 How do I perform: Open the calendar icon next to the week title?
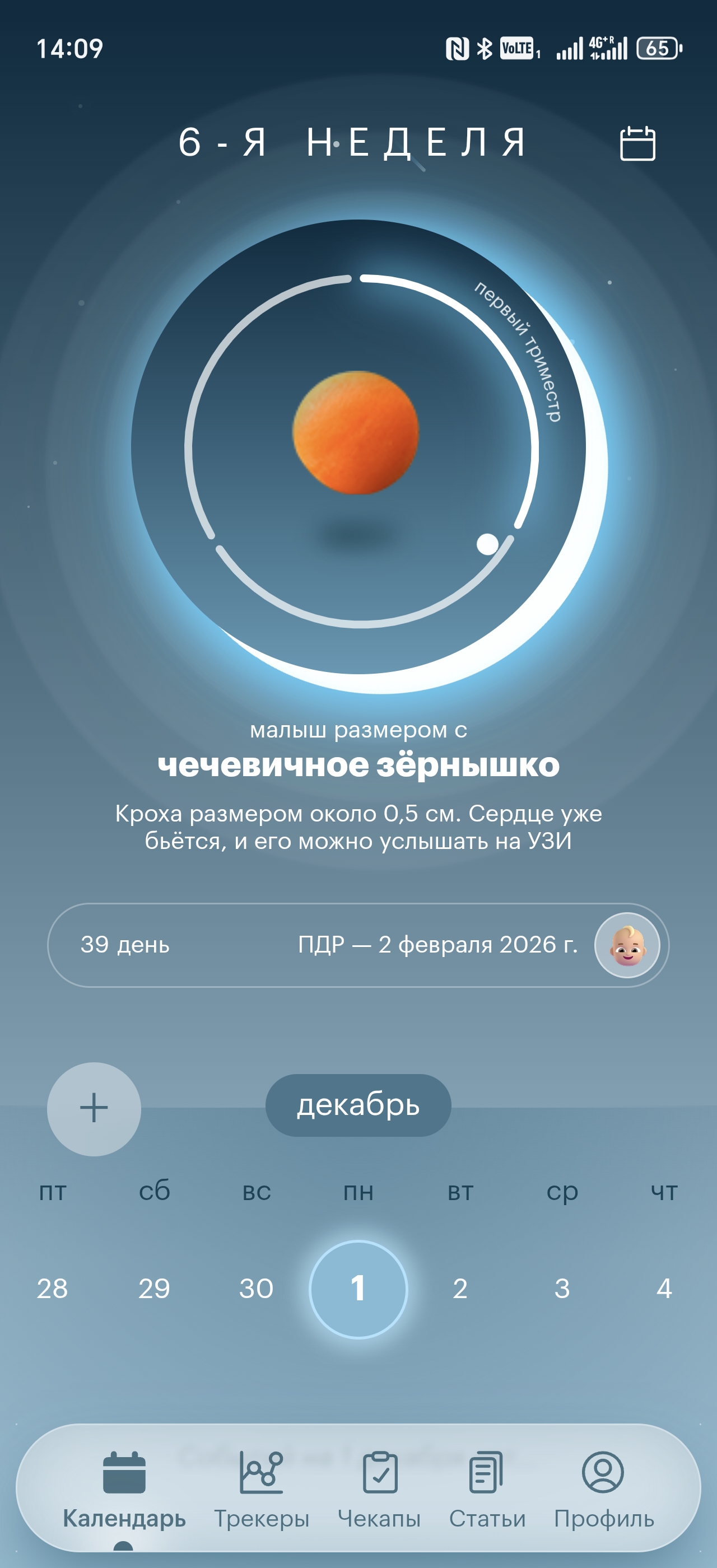click(x=637, y=144)
